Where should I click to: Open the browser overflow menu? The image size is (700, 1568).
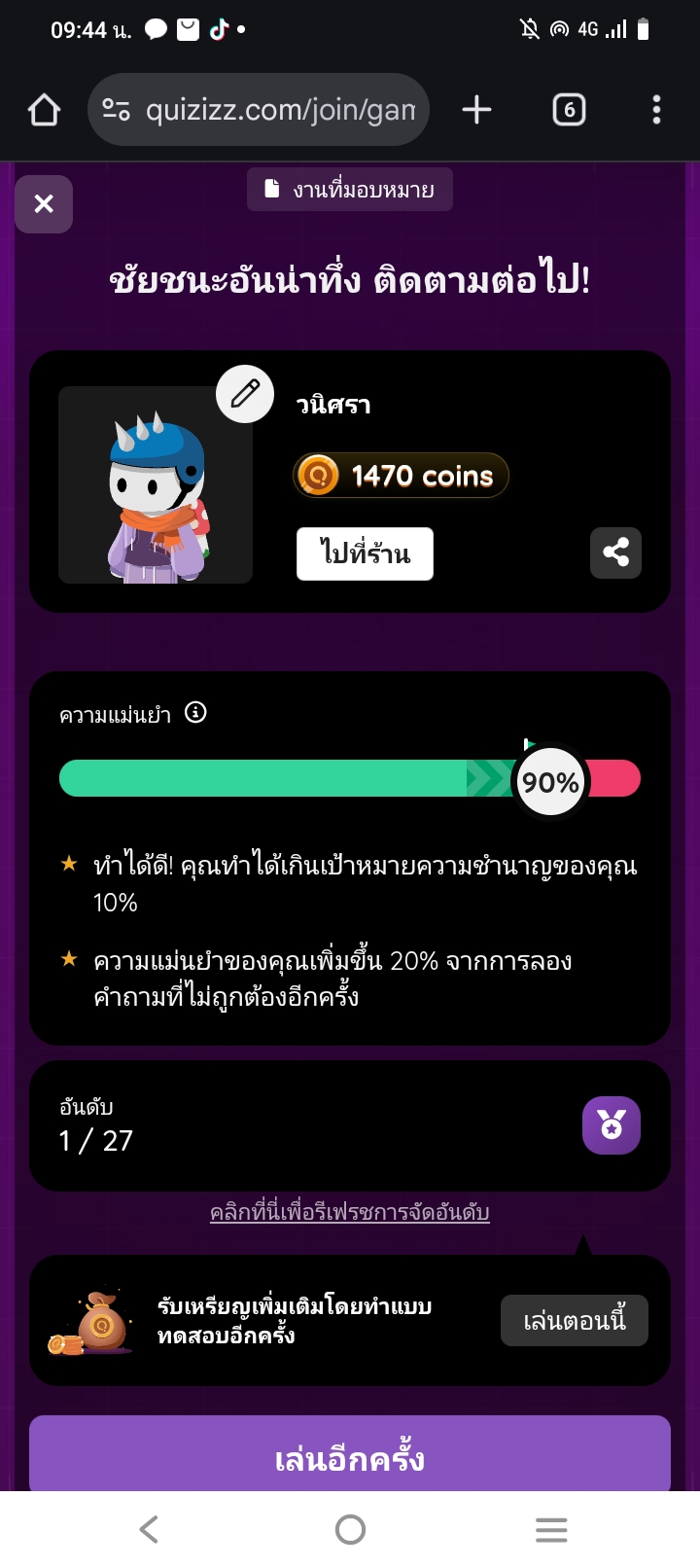tap(656, 110)
